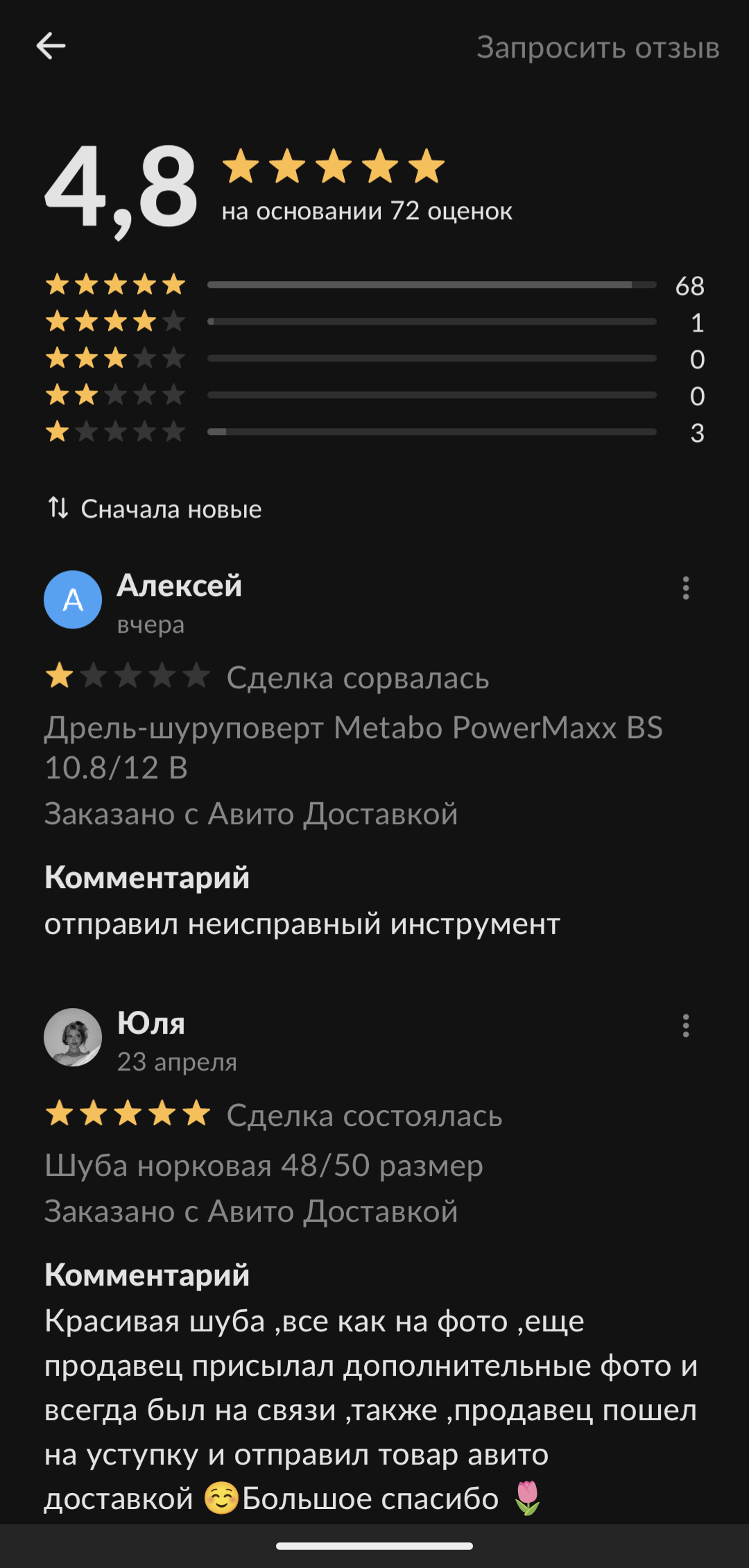Open the Сначала новые sort options
Viewport: 749px width, 1568px height.
pyautogui.click(x=155, y=509)
